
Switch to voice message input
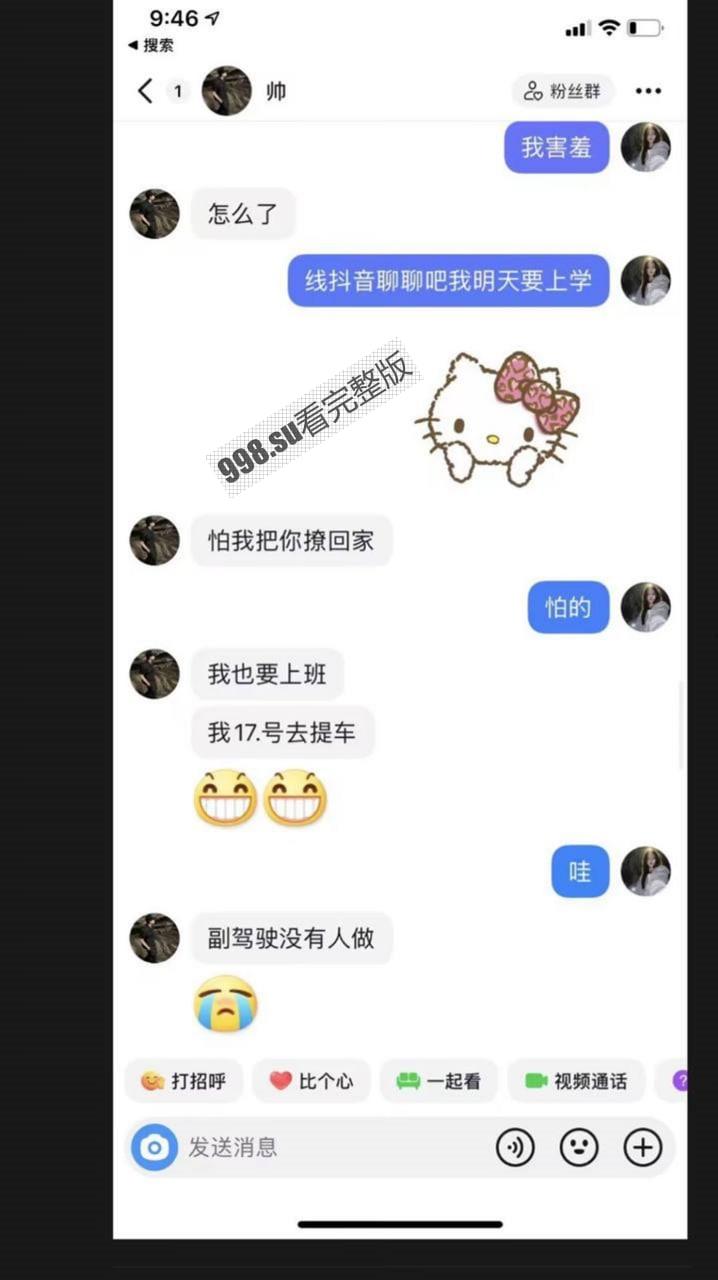(x=515, y=1147)
